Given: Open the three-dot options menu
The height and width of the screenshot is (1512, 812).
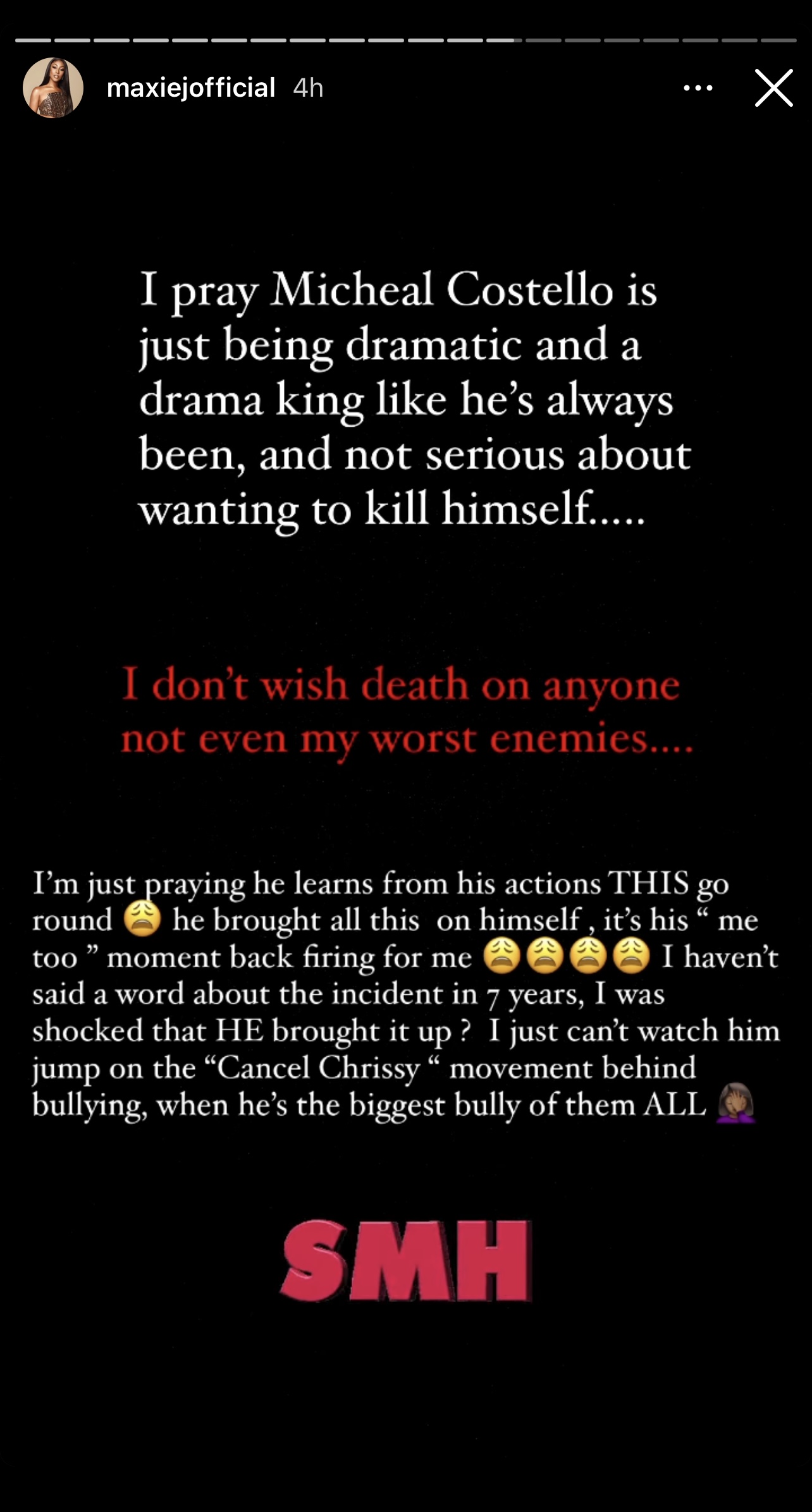Looking at the screenshot, I should 698,88.
